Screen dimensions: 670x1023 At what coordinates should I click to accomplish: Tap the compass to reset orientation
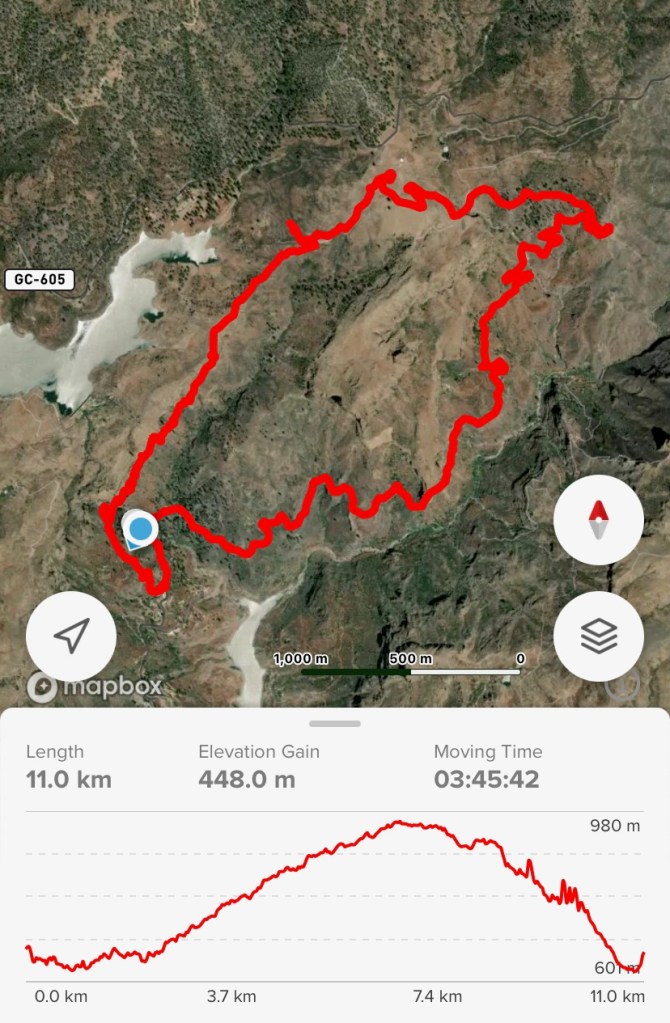[598, 520]
